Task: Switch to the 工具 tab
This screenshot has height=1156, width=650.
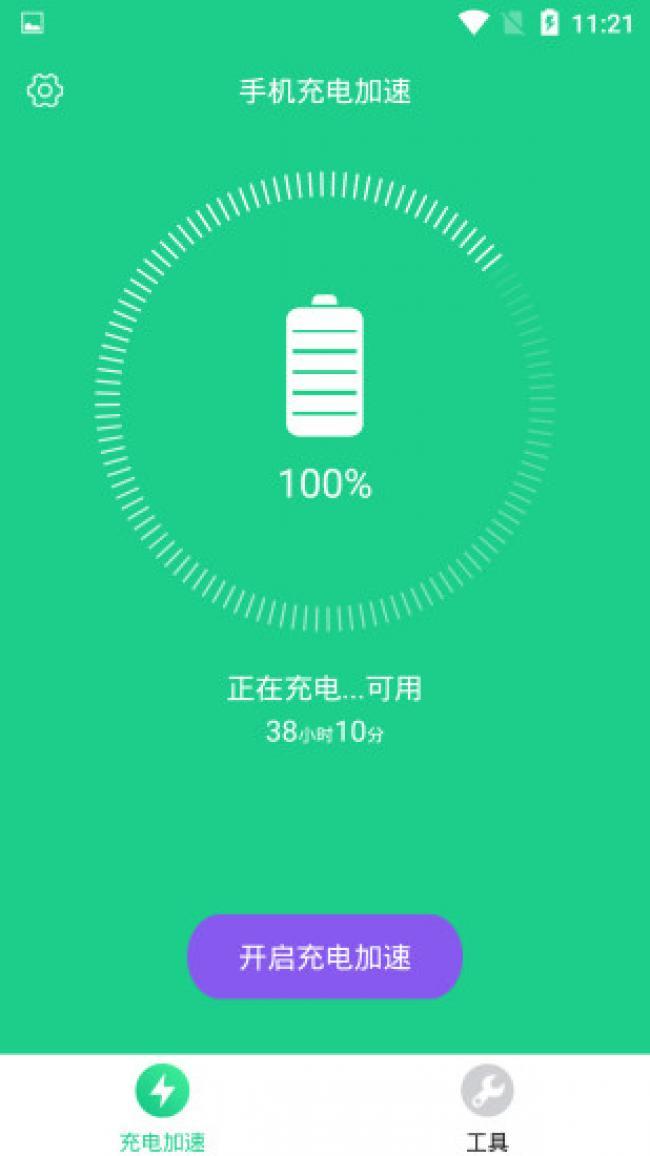Action: (x=487, y=1106)
